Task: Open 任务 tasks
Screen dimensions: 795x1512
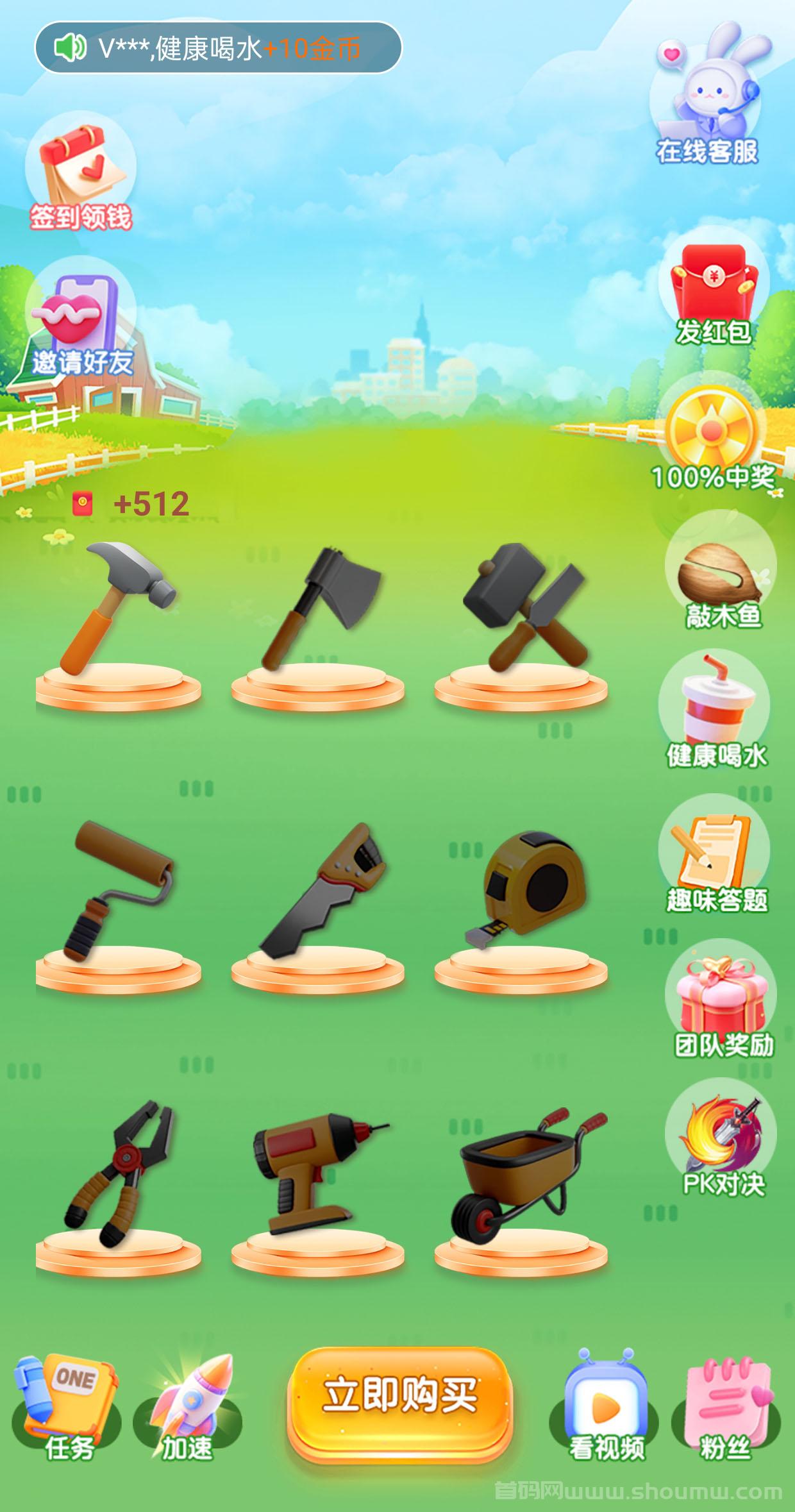Action: [x=67, y=1408]
